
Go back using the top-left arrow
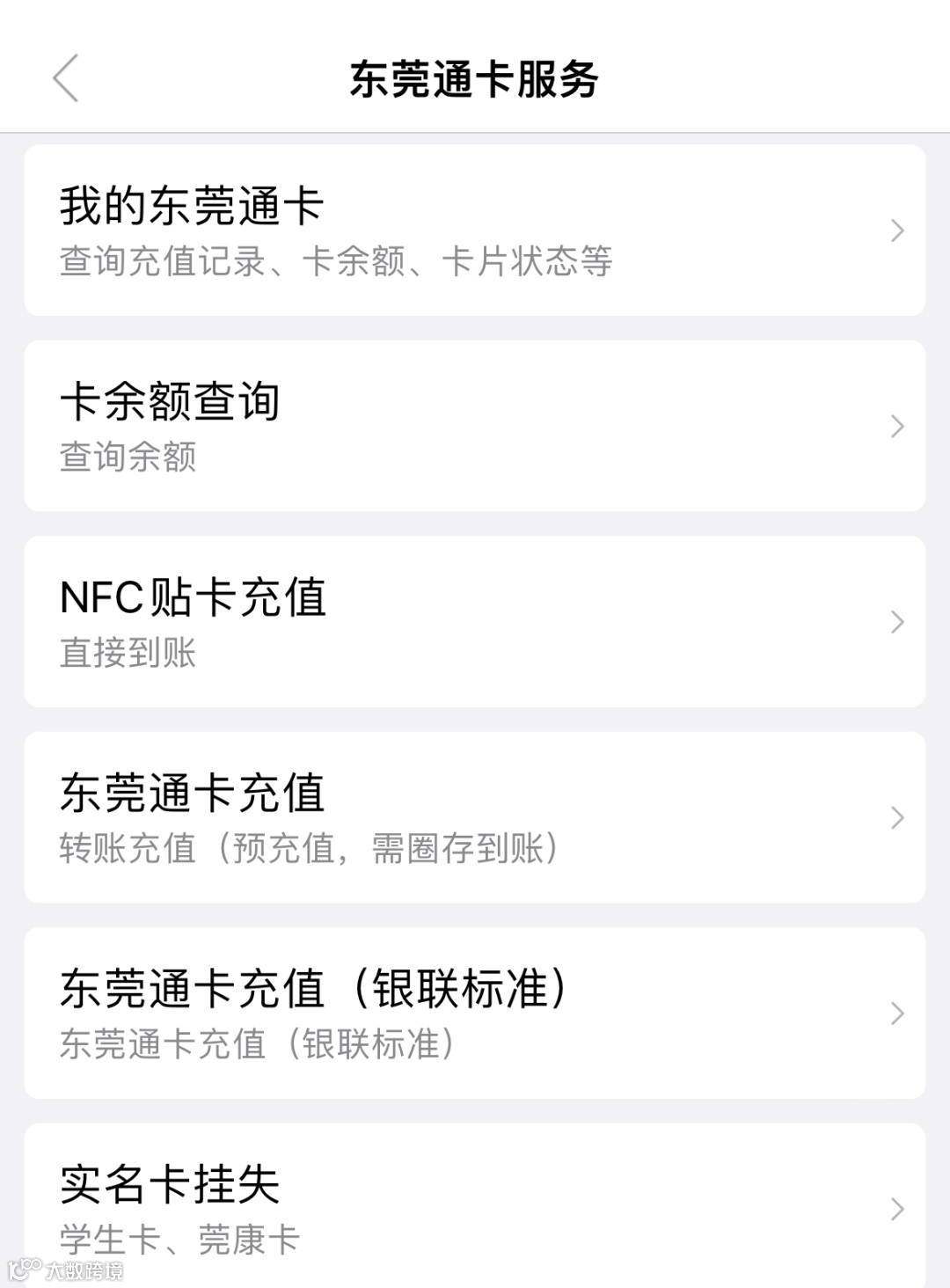tap(66, 78)
